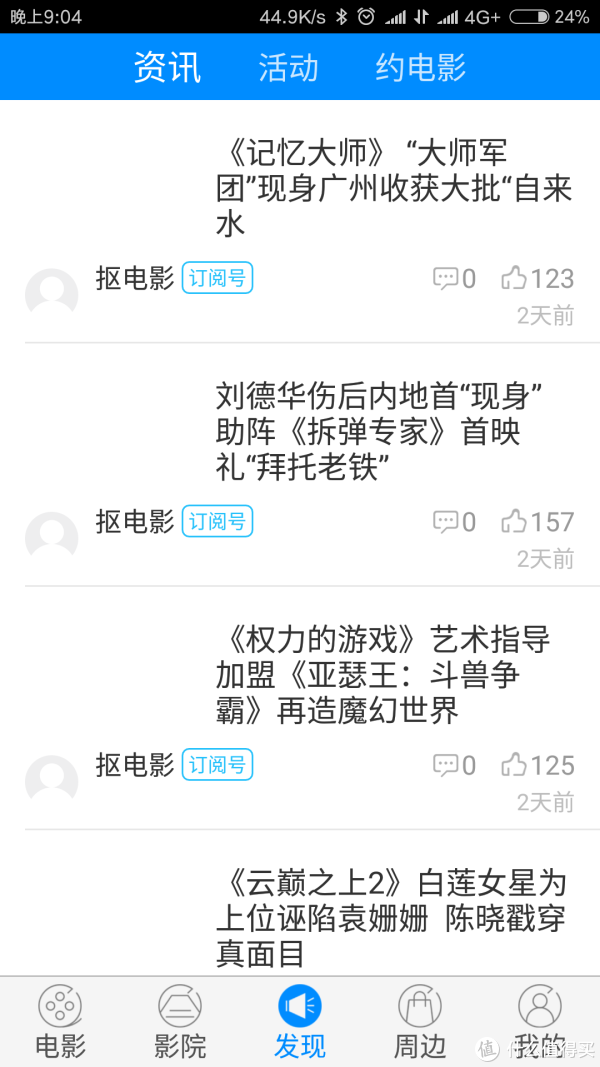Open the 周边 bottom tab
This screenshot has height=1067, width=600.
tap(420, 1021)
